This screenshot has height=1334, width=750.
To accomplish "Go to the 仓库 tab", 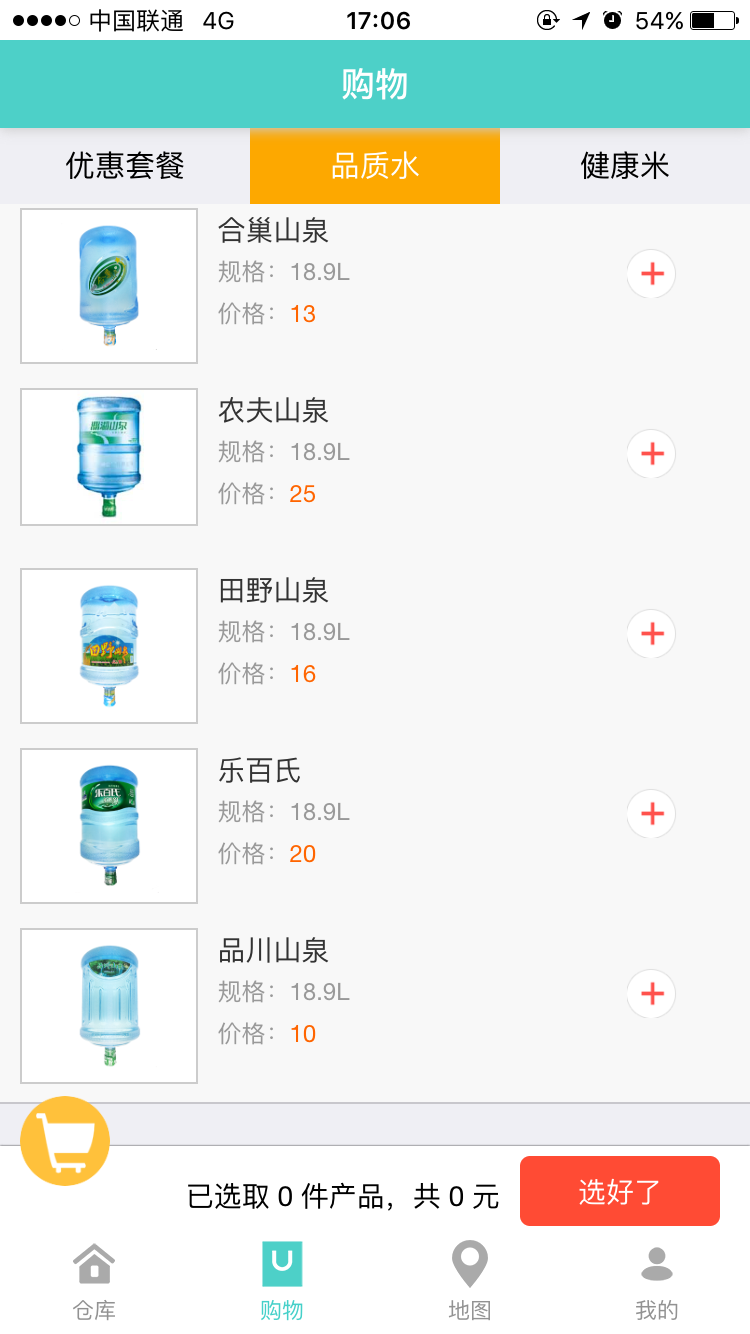I will tap(94, 1280).
